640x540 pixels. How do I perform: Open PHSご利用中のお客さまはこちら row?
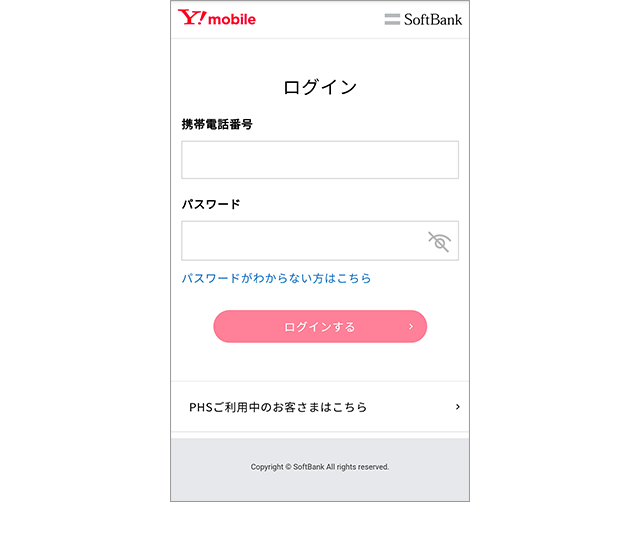320,407
